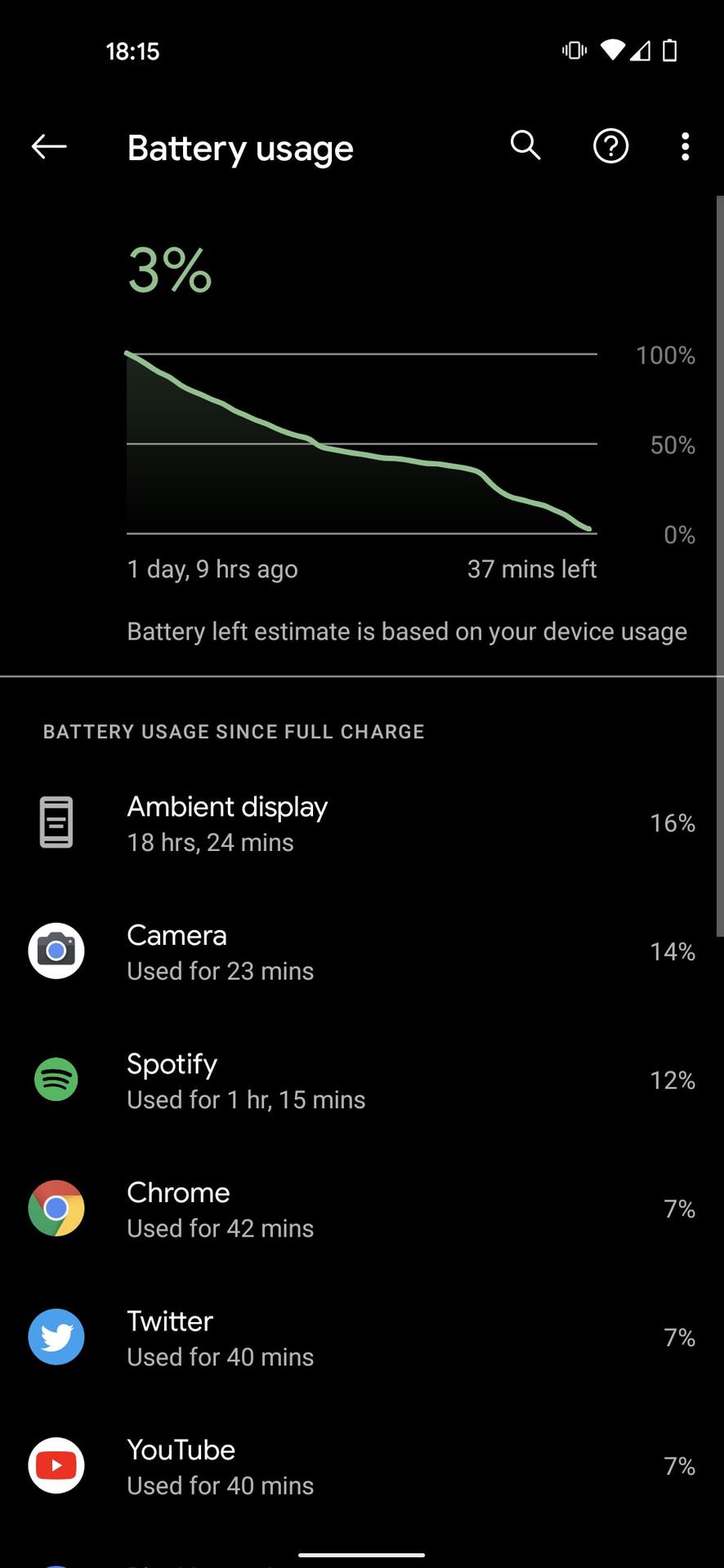Open the help and feedback icon
This screenshot has width=724, height=1568.
[610, 147]
